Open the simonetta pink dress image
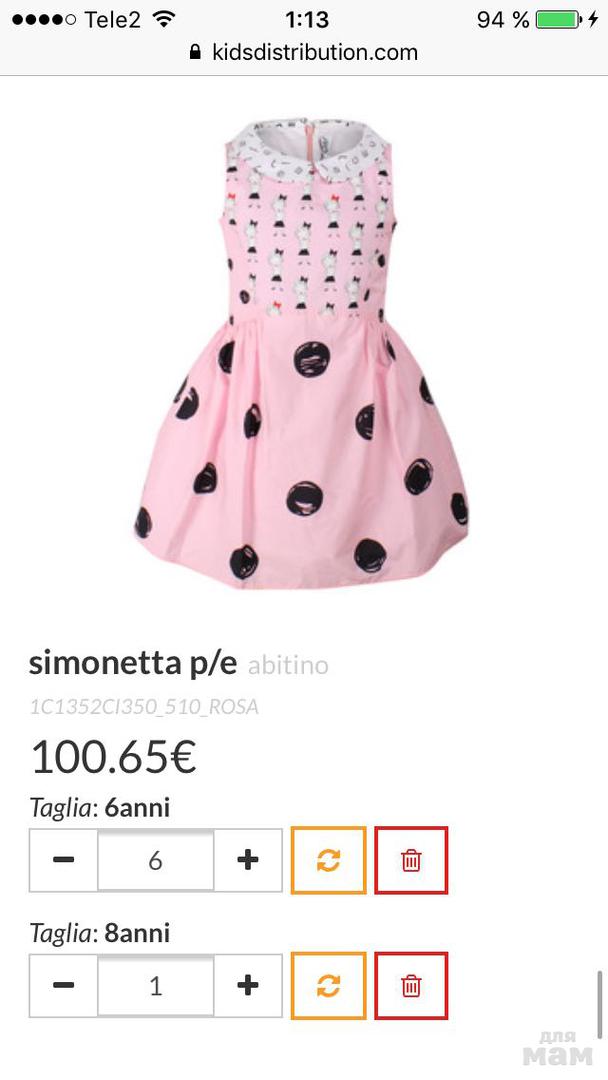608x1080 pixels. coord(302,353)
